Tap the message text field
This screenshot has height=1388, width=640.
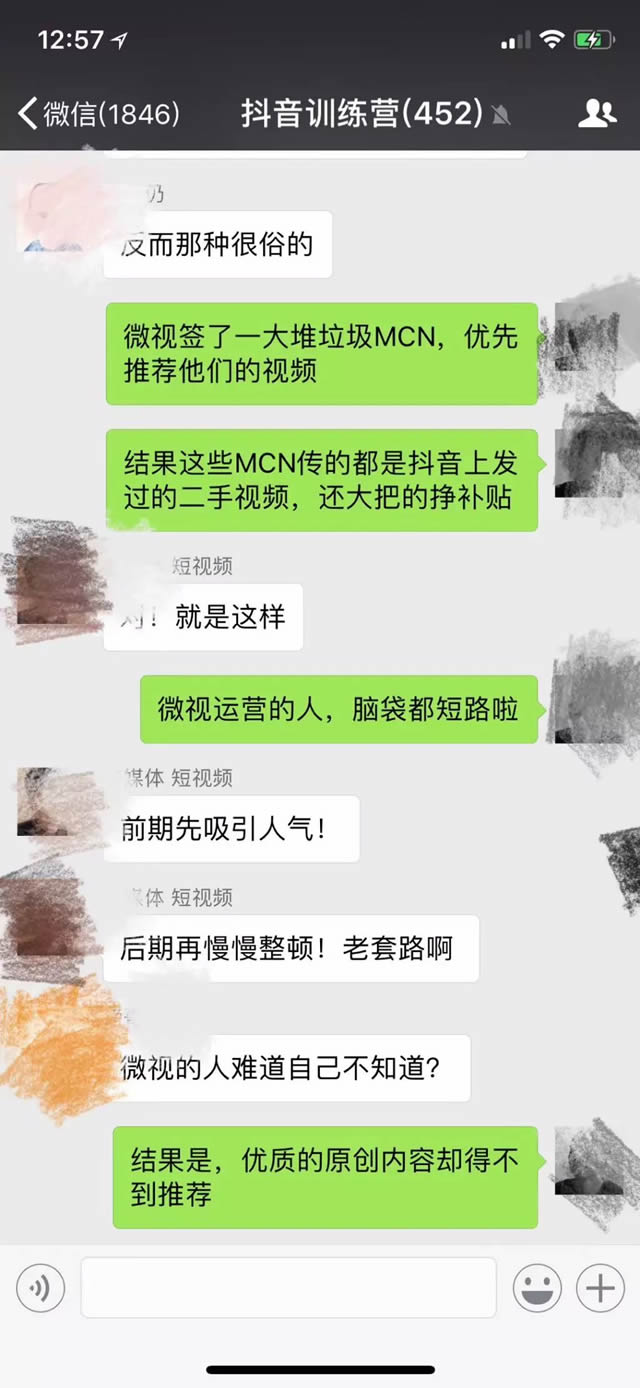pos(288,1288)
